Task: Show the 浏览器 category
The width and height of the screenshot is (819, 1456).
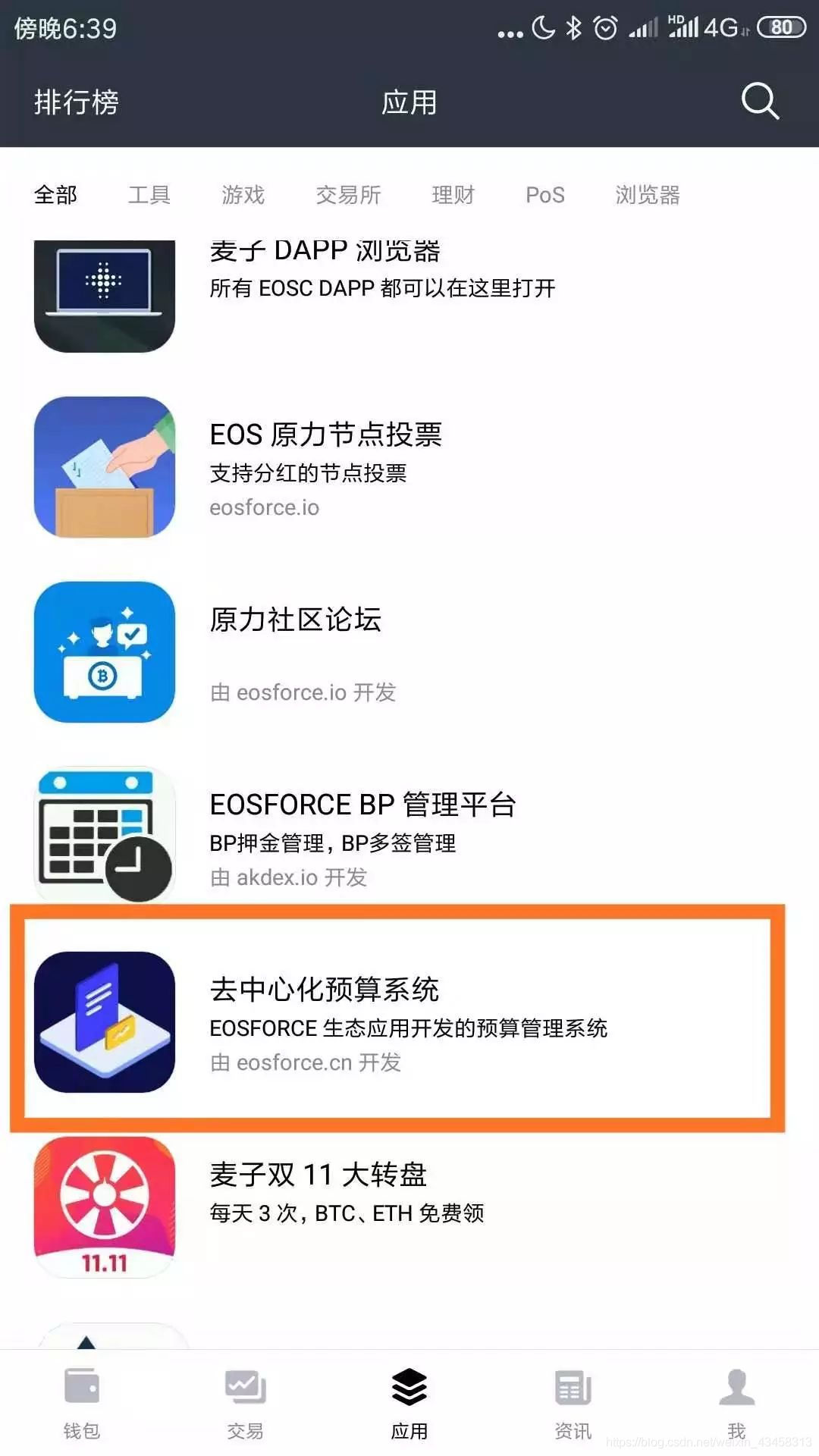Action: (x=648, y=195)
